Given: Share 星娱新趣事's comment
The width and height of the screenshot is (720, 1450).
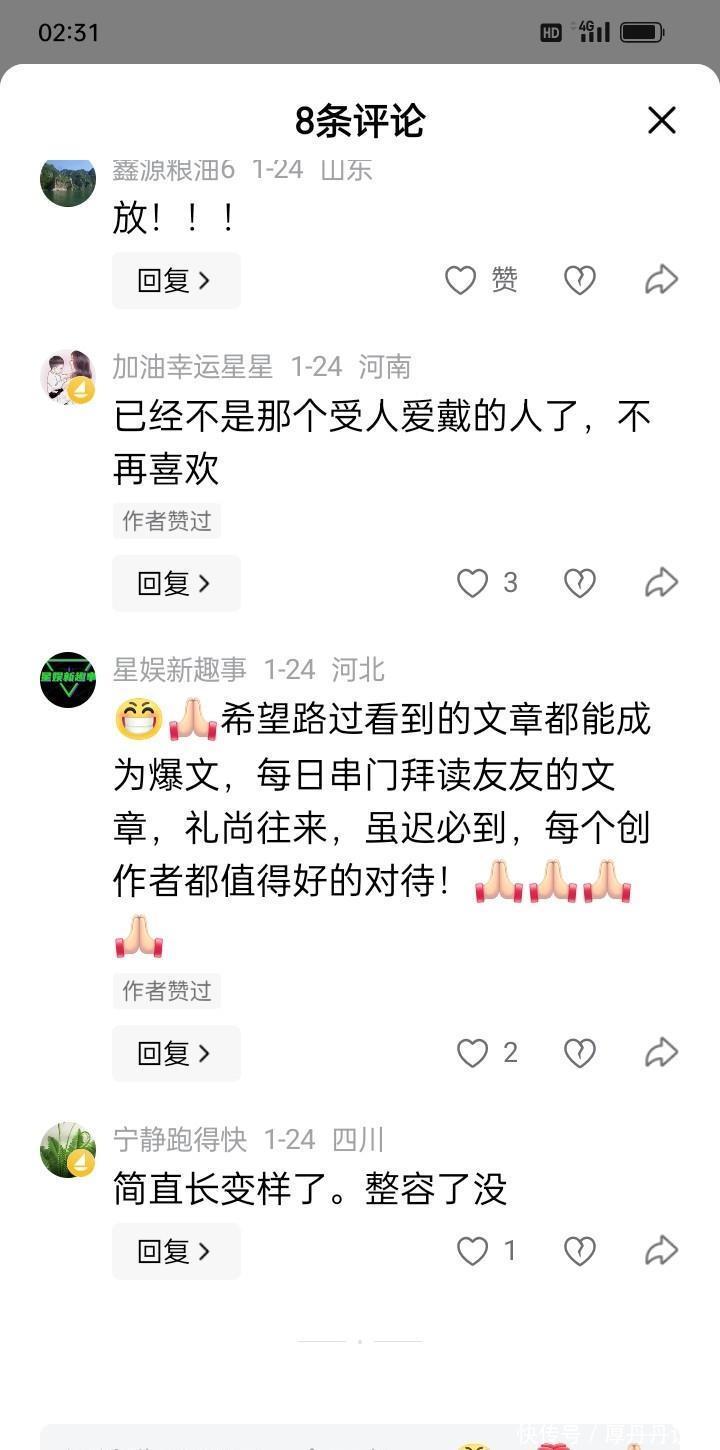Looking at the screenshot, I should (662, 1053).
